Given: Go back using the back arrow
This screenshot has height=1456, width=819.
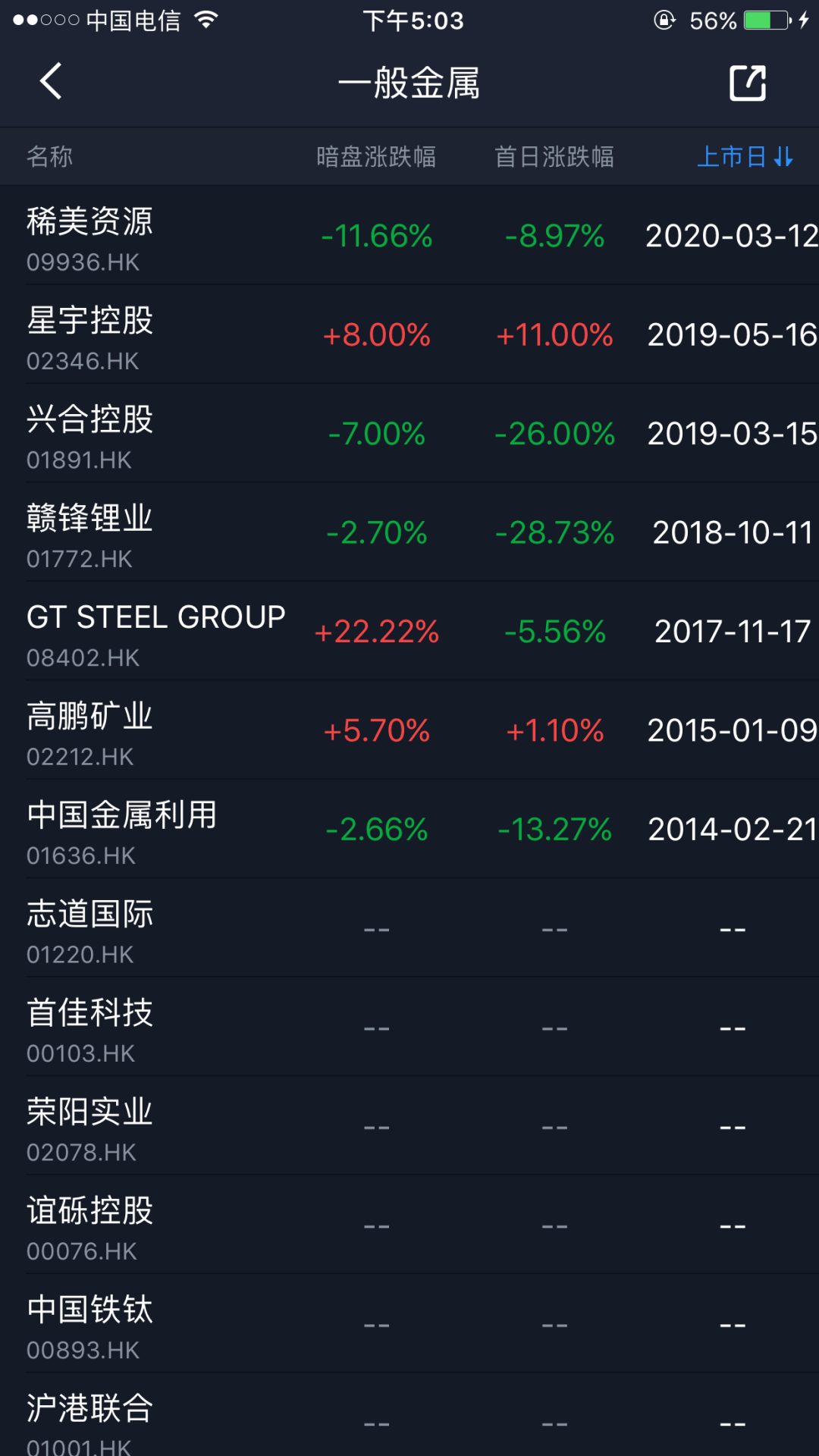Looking at the screenshot, I should click(51, 82).
